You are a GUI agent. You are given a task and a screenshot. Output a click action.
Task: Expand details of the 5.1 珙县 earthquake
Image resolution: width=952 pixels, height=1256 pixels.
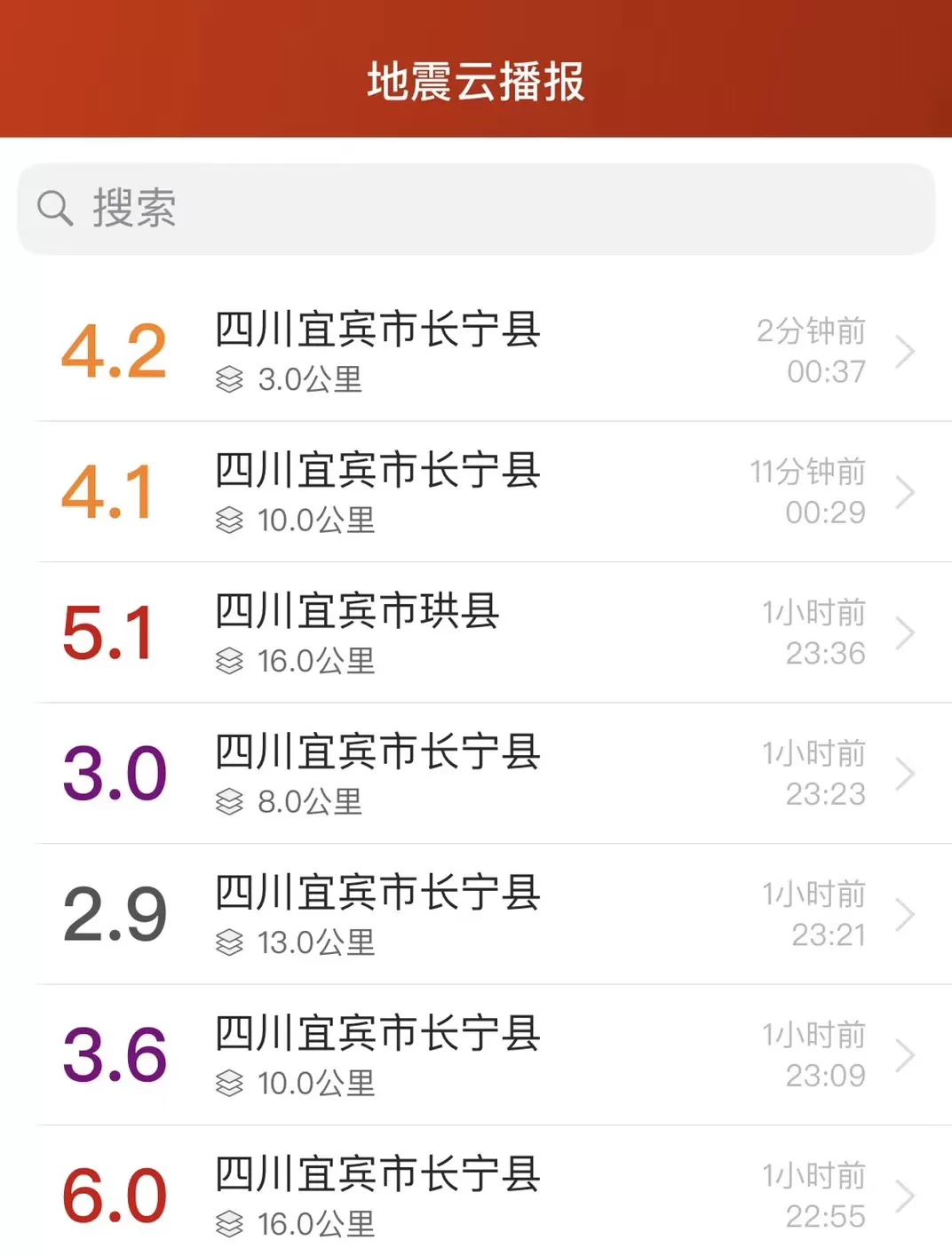pos(908,632)
